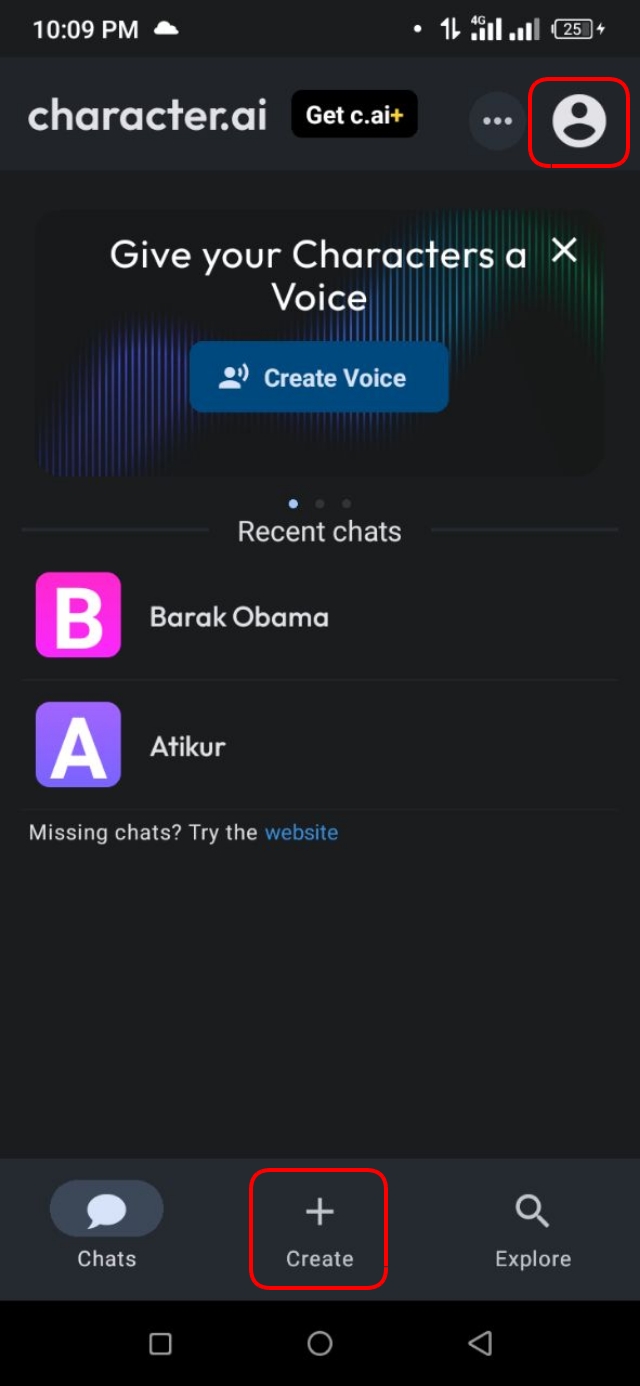This screenshot has width=640, height=1386.
Task: Open the profile account icon
Action: [579, 122]
